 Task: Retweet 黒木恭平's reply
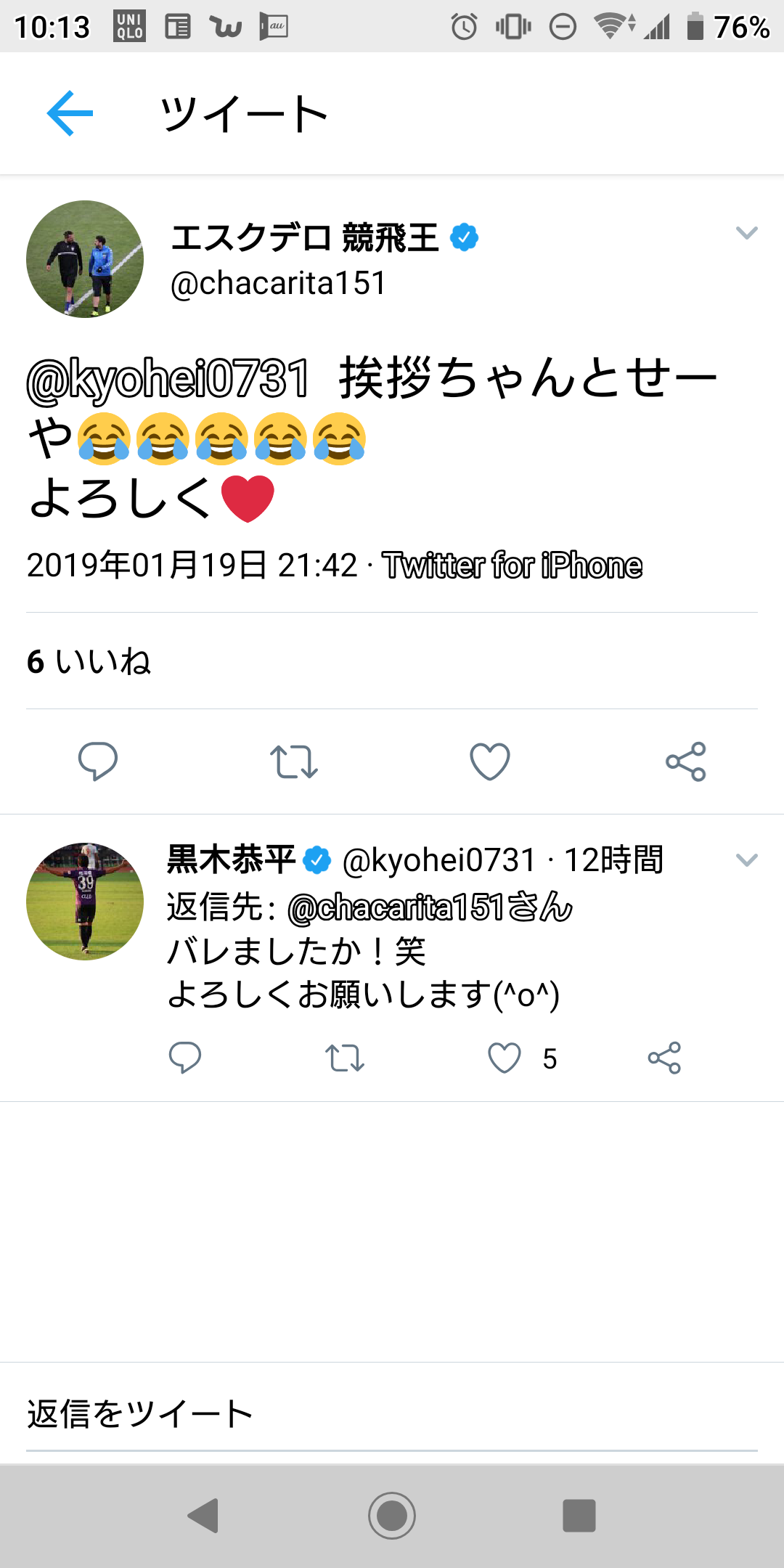click(345, 1058)
